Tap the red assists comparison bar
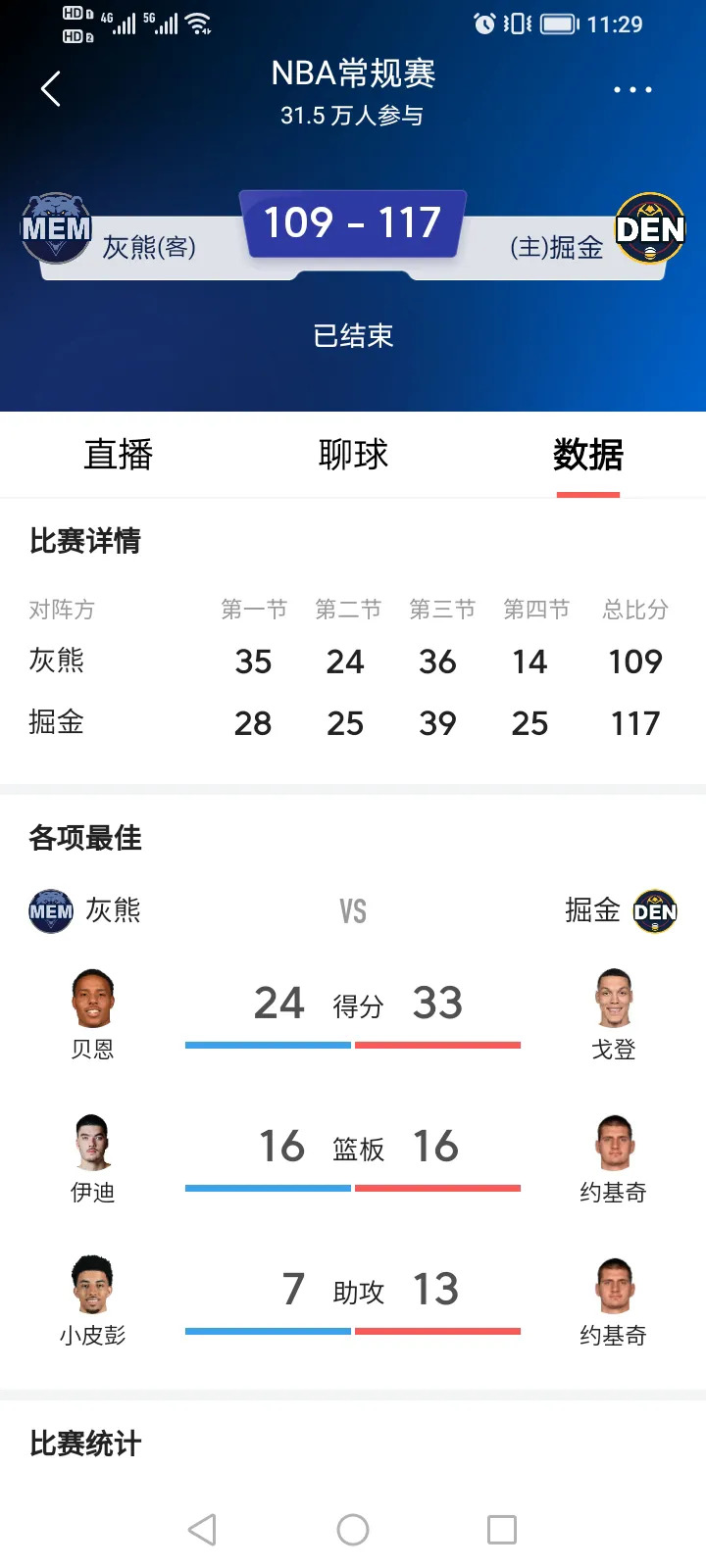This screenshot has width=706, height=1568. tap(438, 1331)
